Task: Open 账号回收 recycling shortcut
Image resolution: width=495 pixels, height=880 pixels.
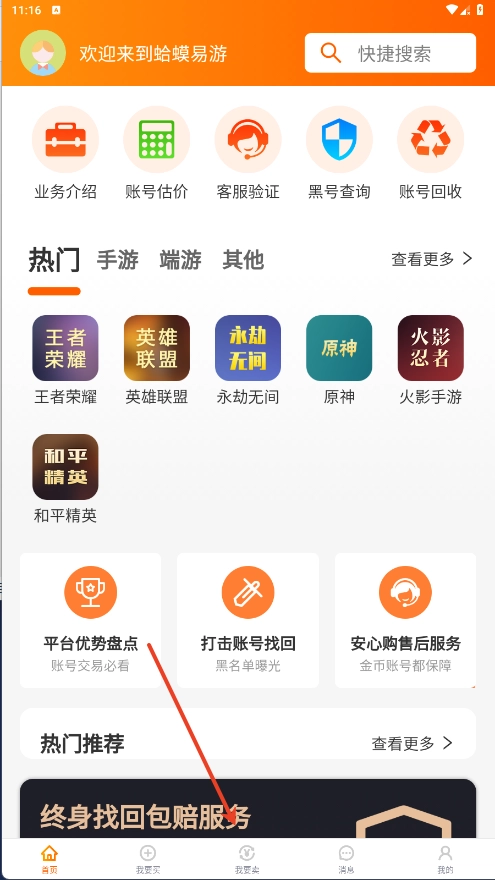Action: pos(430,153)
